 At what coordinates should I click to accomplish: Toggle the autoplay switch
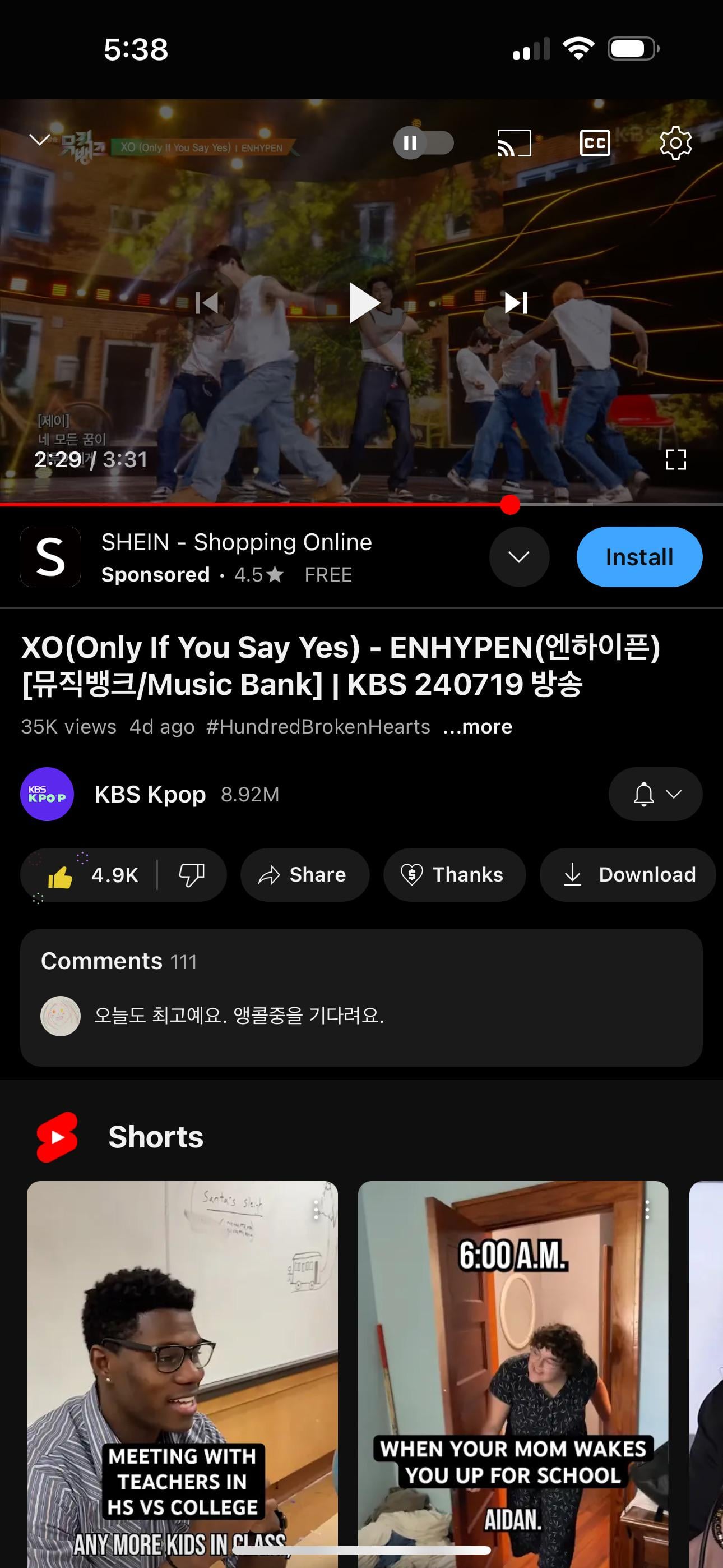(424, 143)
